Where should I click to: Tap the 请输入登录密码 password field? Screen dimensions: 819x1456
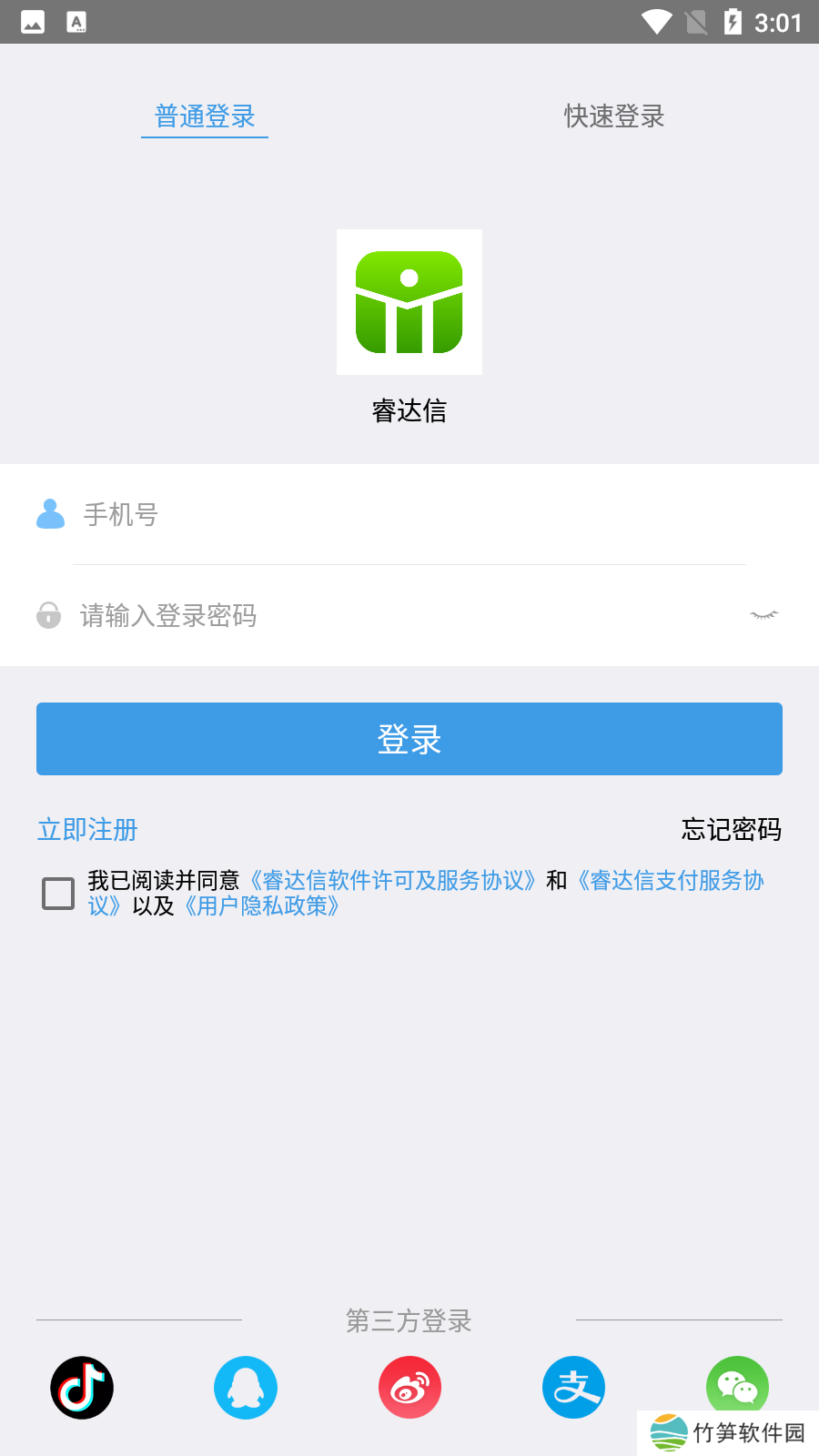click(x=400, y=616)
